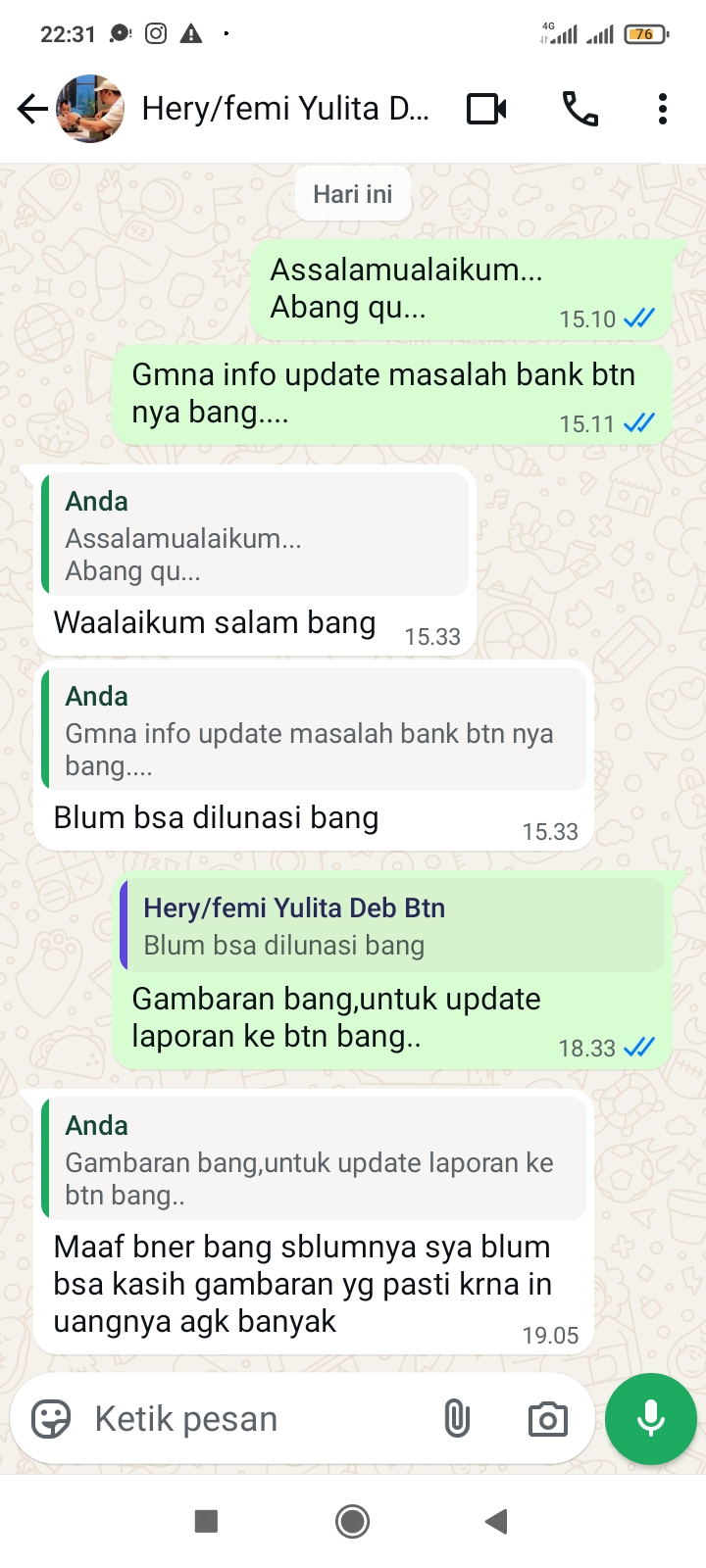Tap the system home button

[x=352, y=1521]
